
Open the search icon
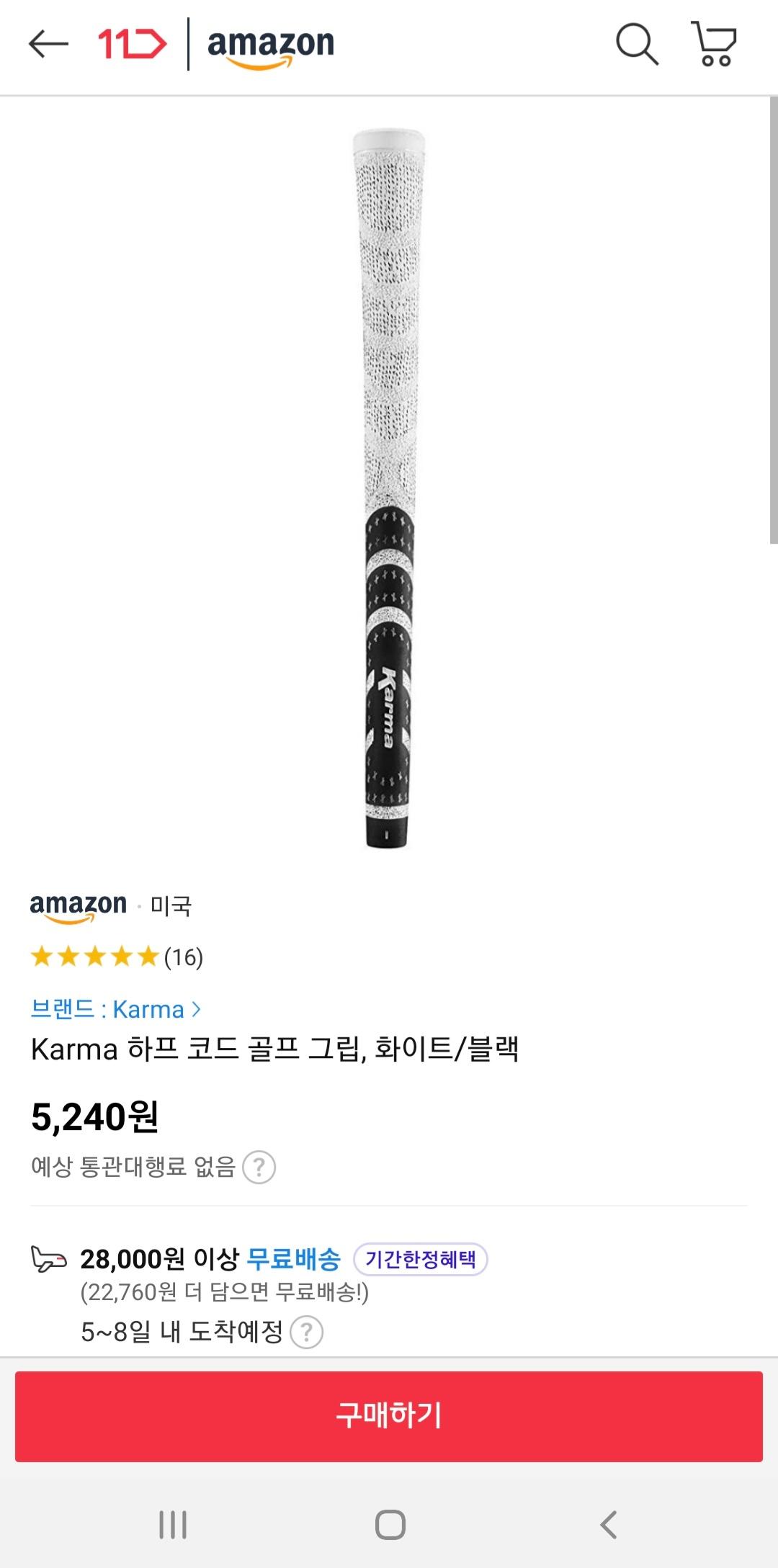click(x=637, y=45)
